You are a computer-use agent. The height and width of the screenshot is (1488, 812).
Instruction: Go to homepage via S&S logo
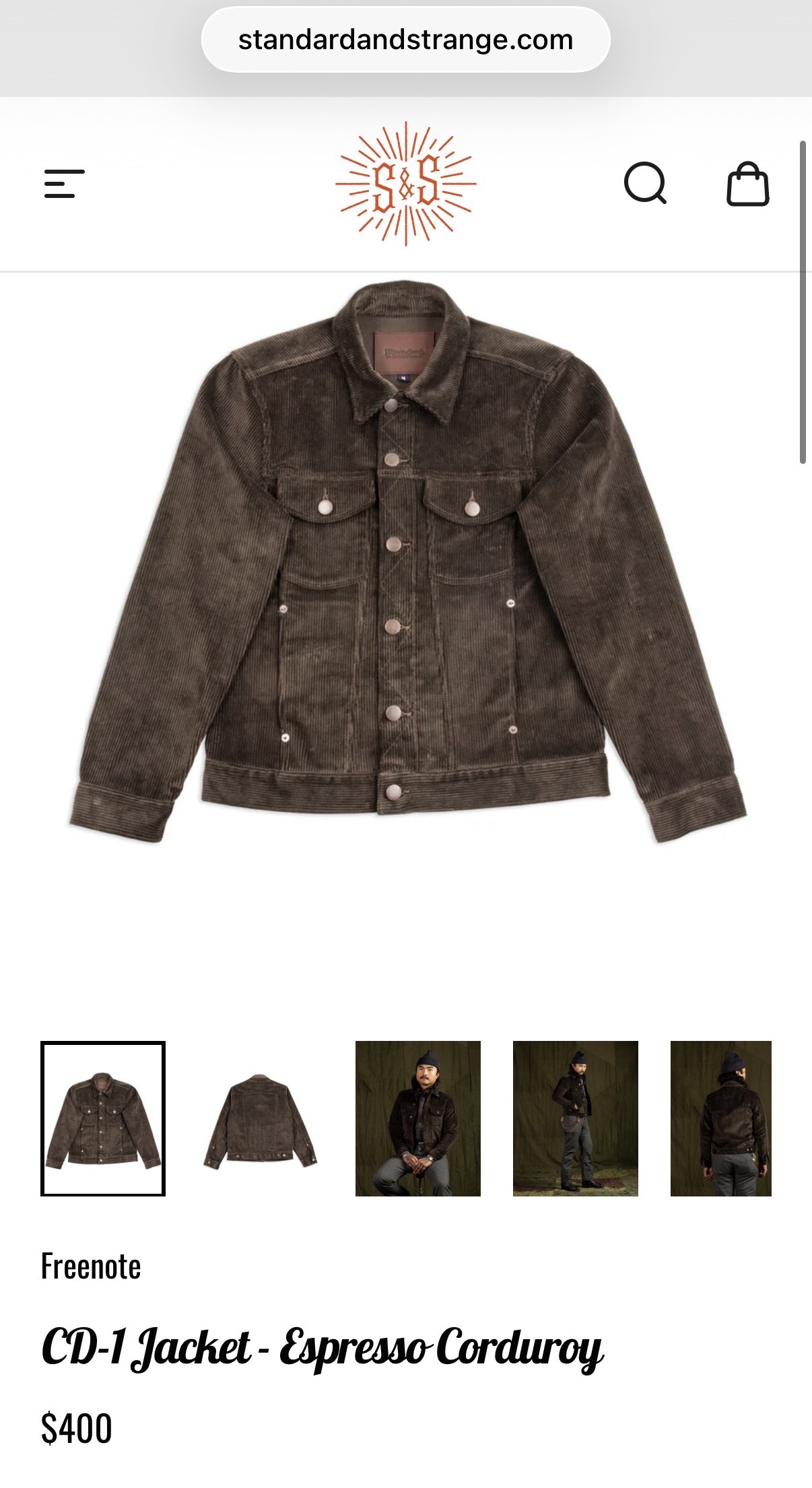point(406,184)
